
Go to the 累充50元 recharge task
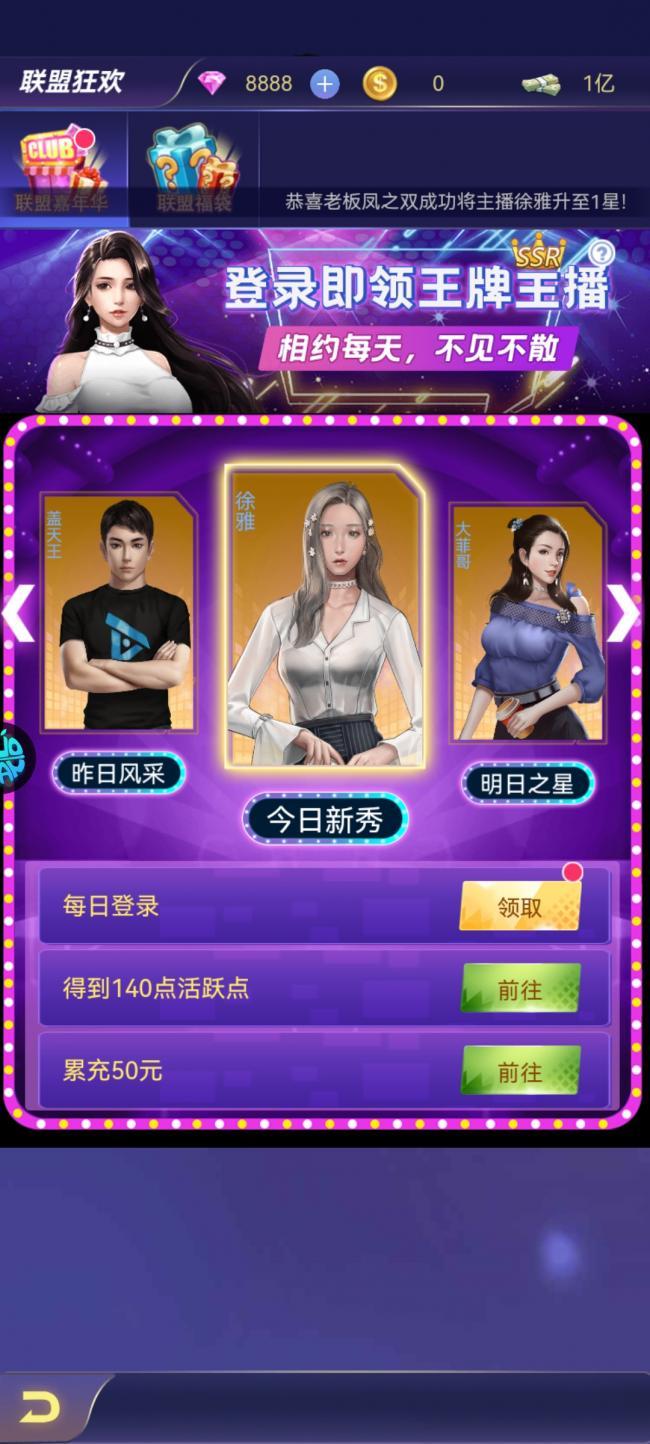pyautogui.click(x=520, y=1072)
